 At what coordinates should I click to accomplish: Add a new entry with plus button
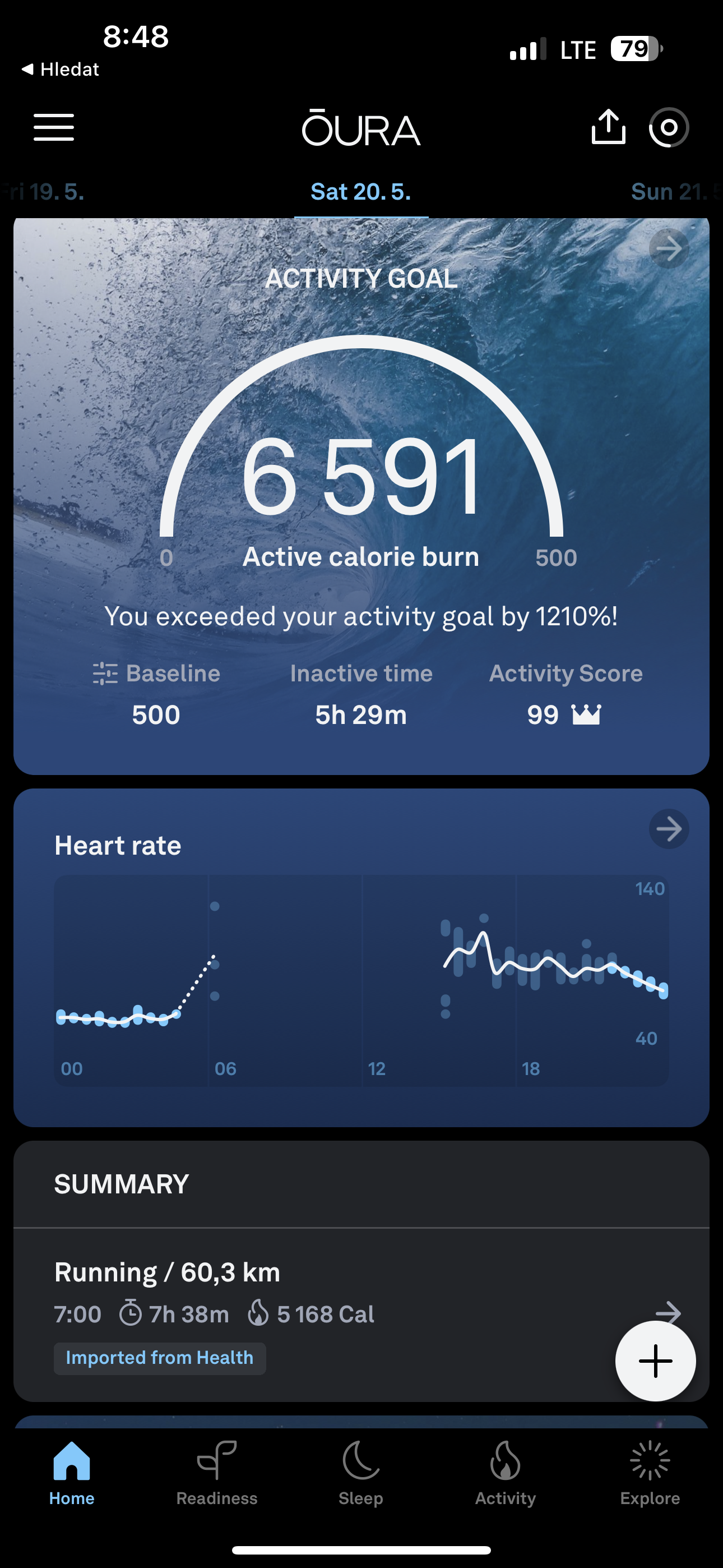point(655,1361)
